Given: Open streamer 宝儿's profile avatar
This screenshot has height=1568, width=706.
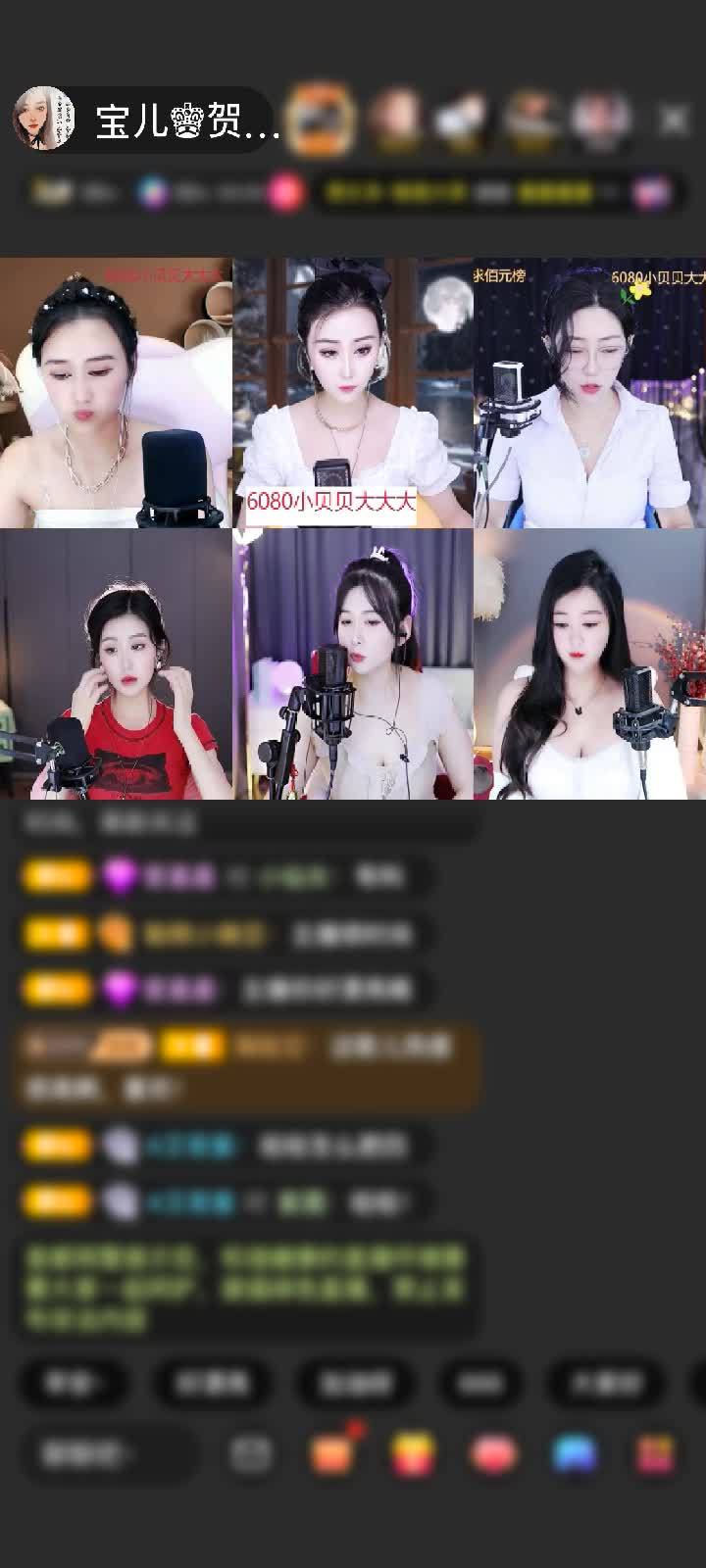Looking at the screenshot, I should pos(45,121).
